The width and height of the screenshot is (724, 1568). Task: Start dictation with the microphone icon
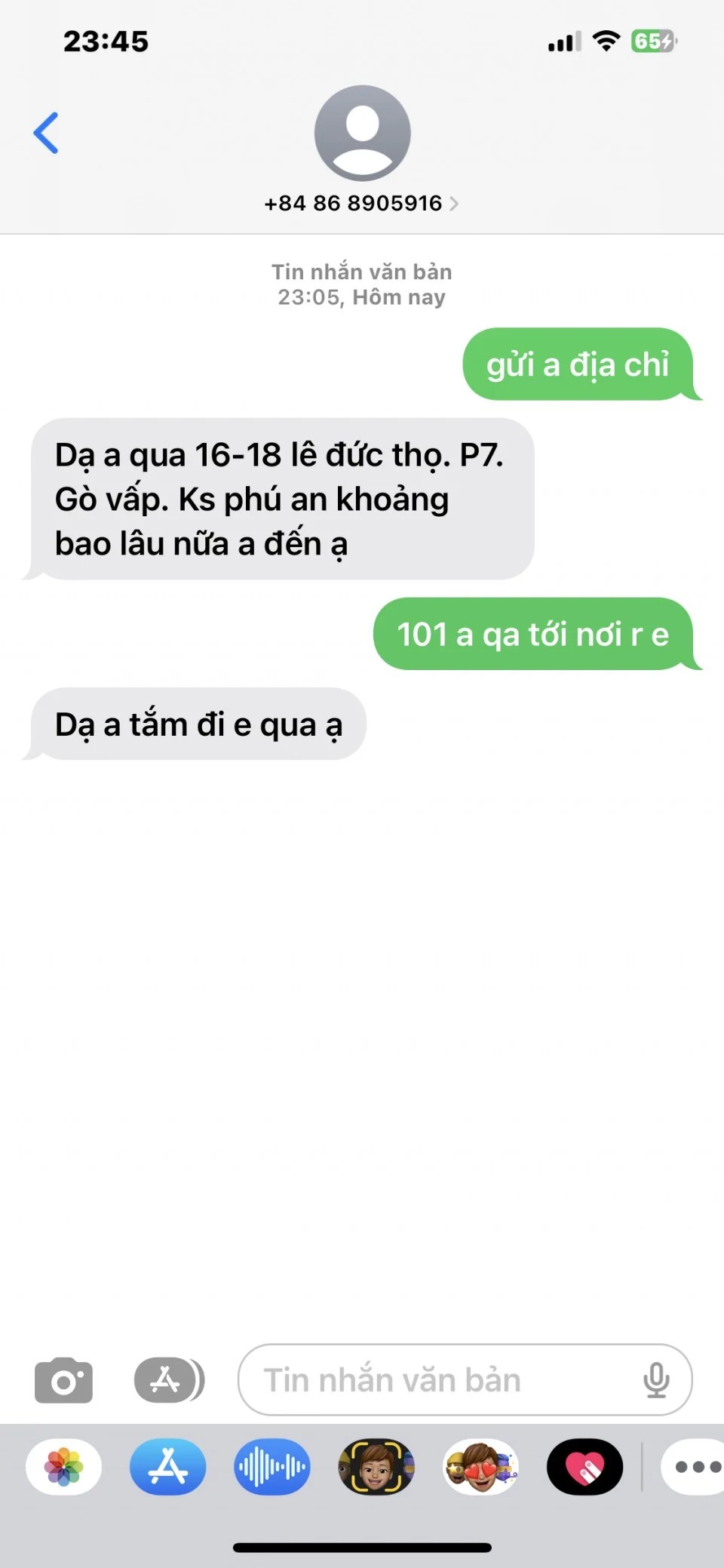(x=656, y=1381)
